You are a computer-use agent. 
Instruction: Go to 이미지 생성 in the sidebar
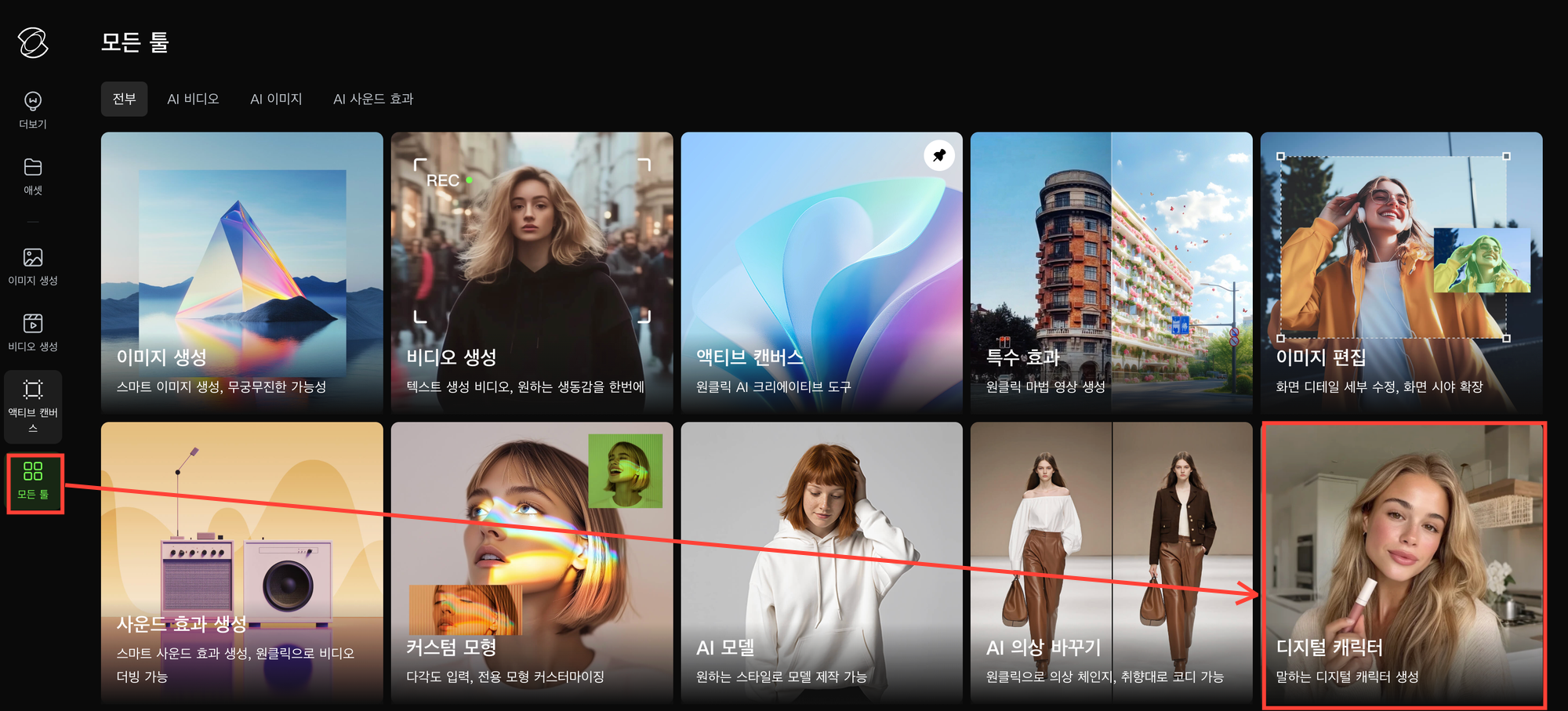pos(33,267)
